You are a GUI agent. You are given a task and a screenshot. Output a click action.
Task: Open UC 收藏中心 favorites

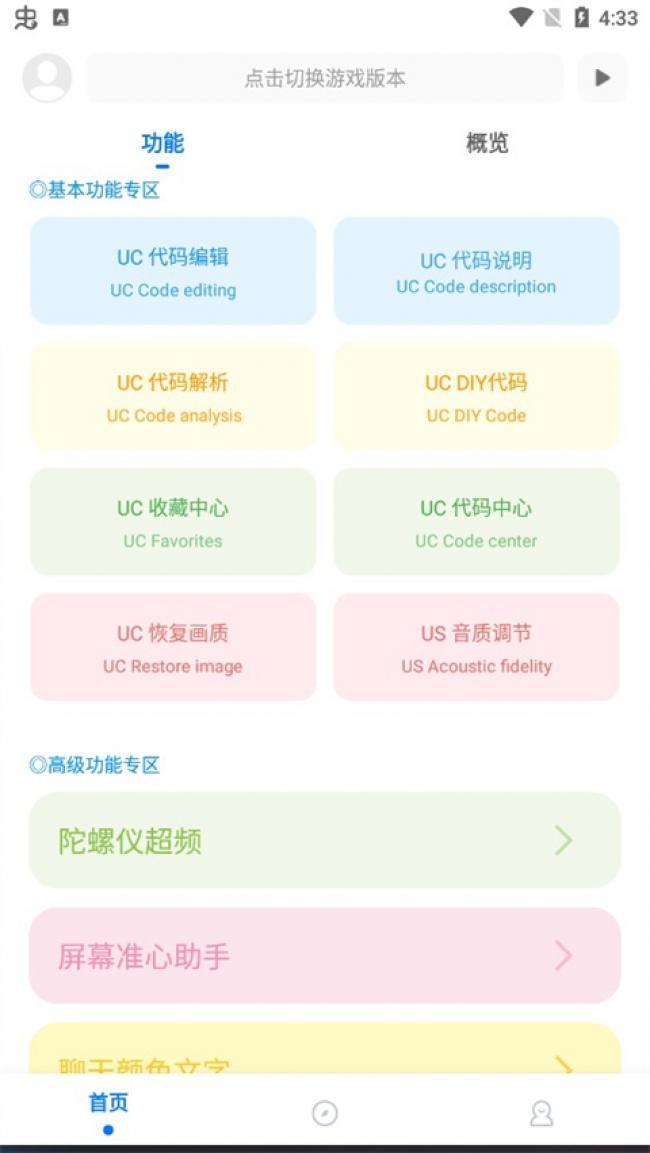pyautogui.click(x=173, y=522)
